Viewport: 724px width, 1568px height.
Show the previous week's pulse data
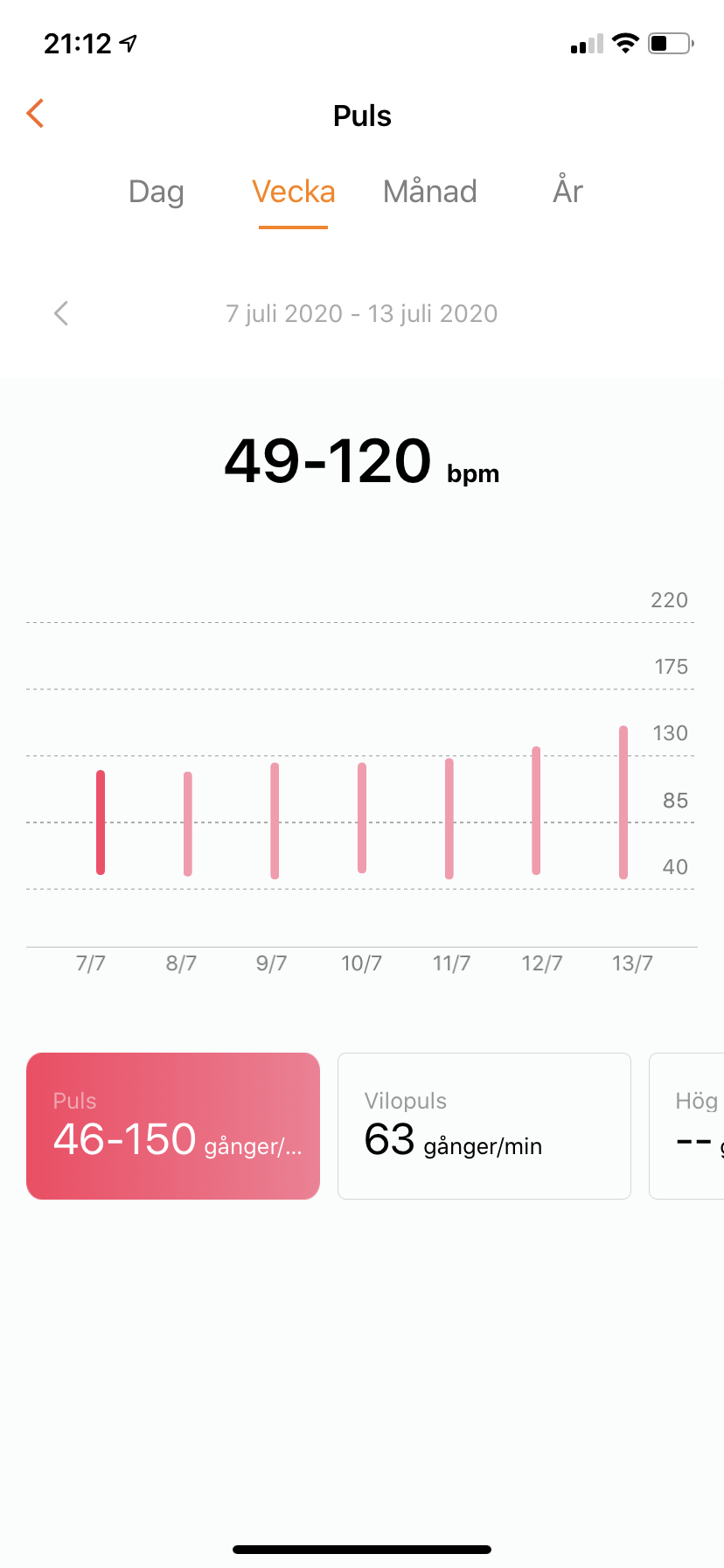[x=61, y=313]
